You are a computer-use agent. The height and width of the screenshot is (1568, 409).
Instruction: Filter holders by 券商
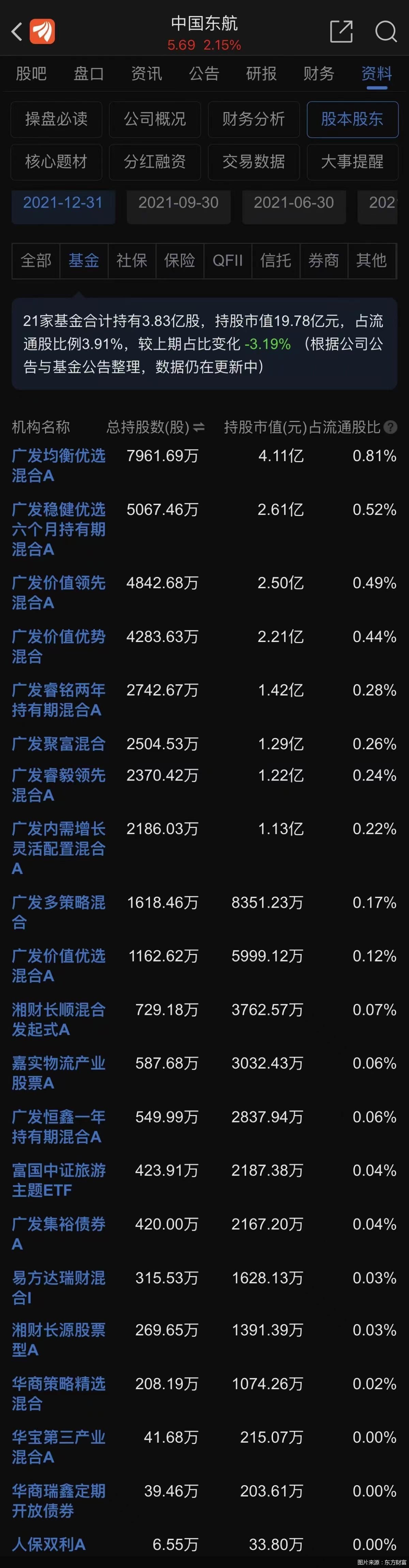pos(323,261)
